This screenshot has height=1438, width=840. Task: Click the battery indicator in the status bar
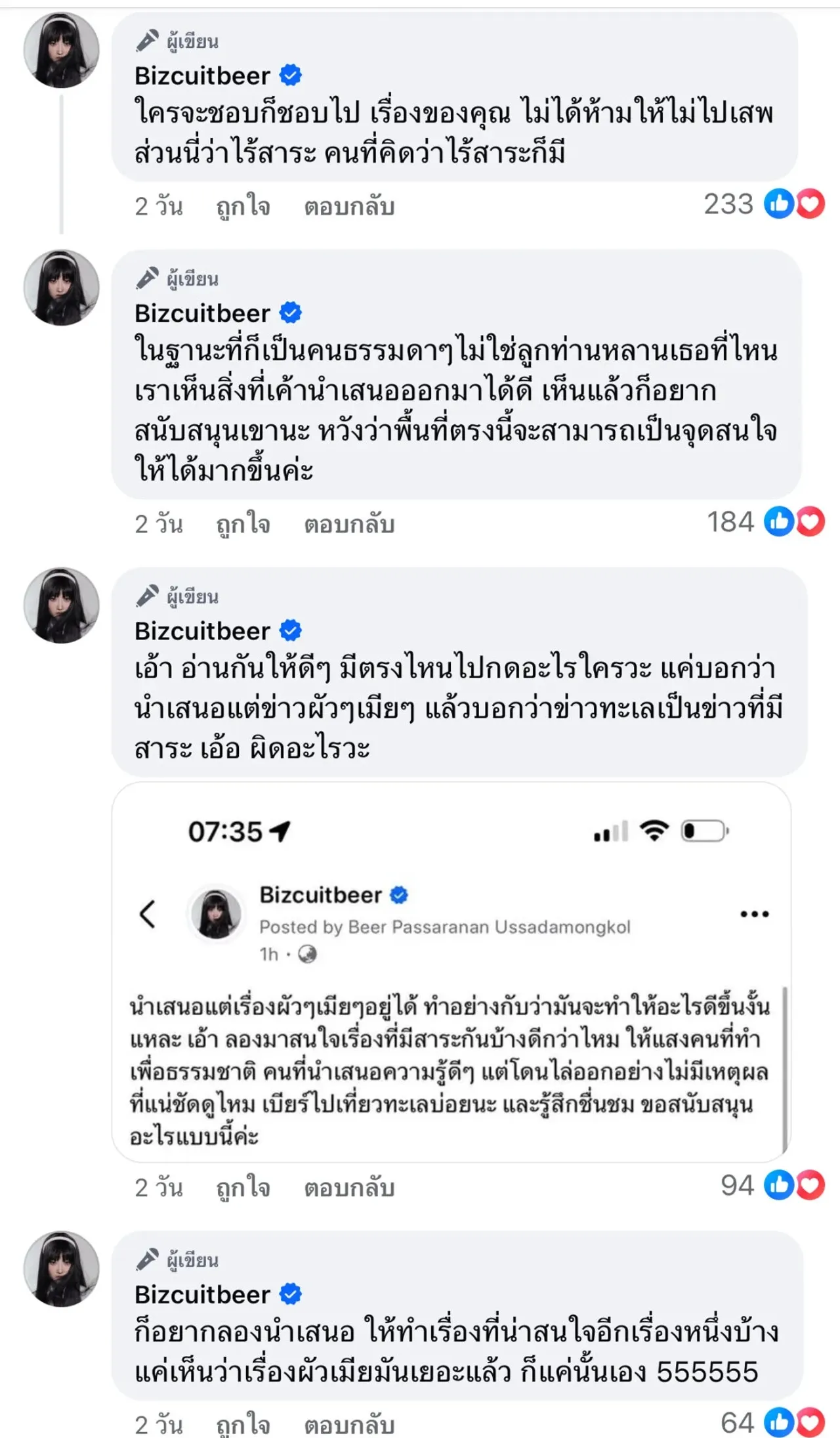click(x=702, y=831)
